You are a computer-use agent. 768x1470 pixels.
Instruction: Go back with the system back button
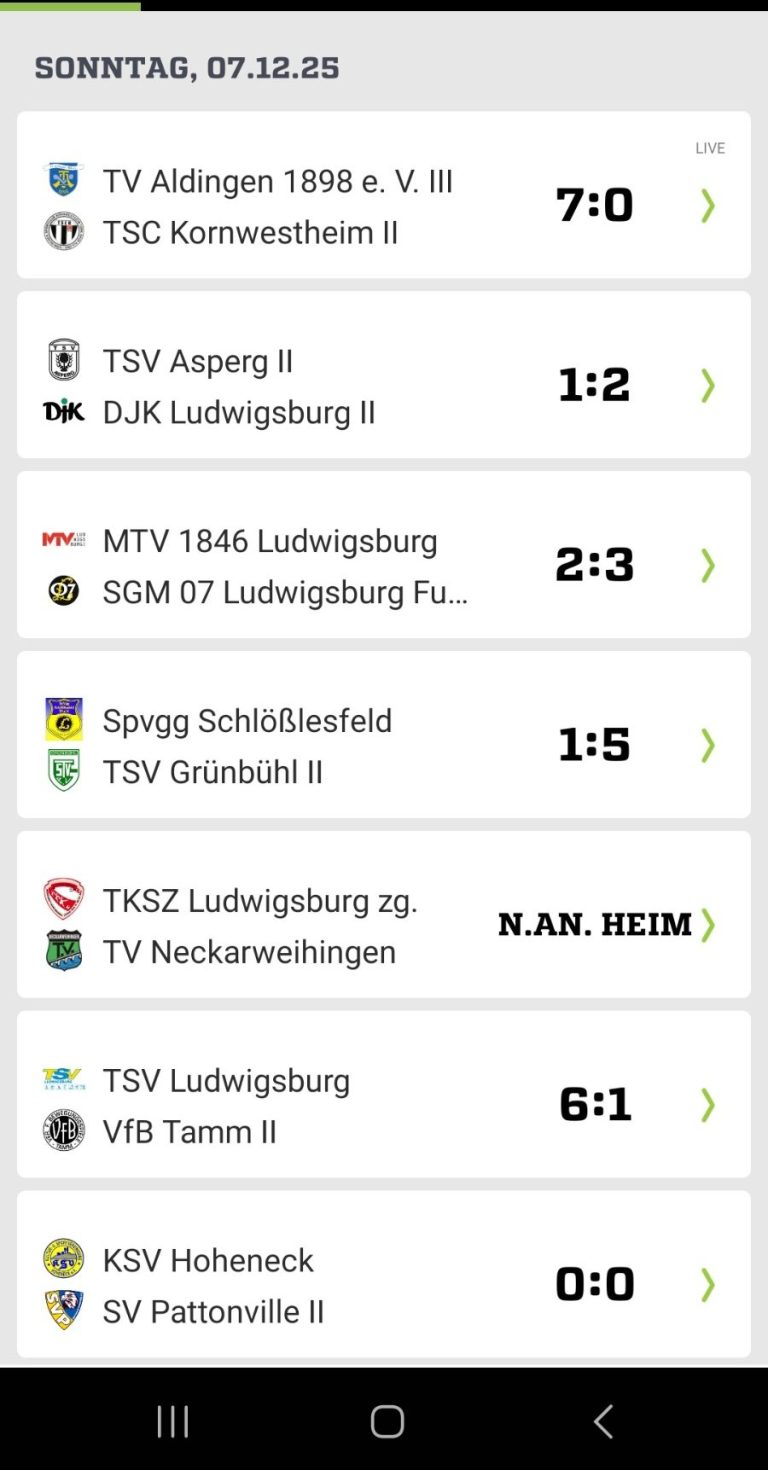click(x=602, y=1421)
